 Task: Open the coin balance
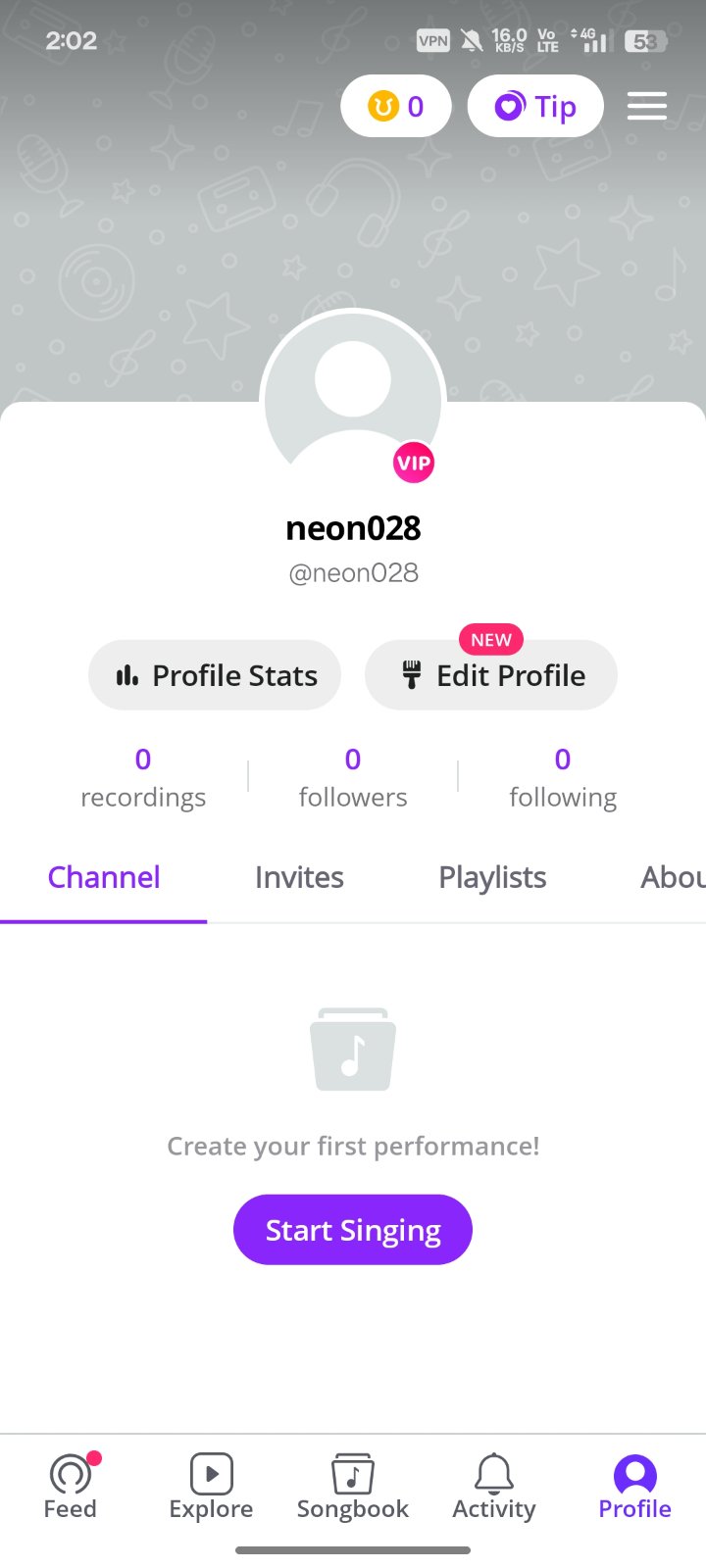(x=396, y=106)
